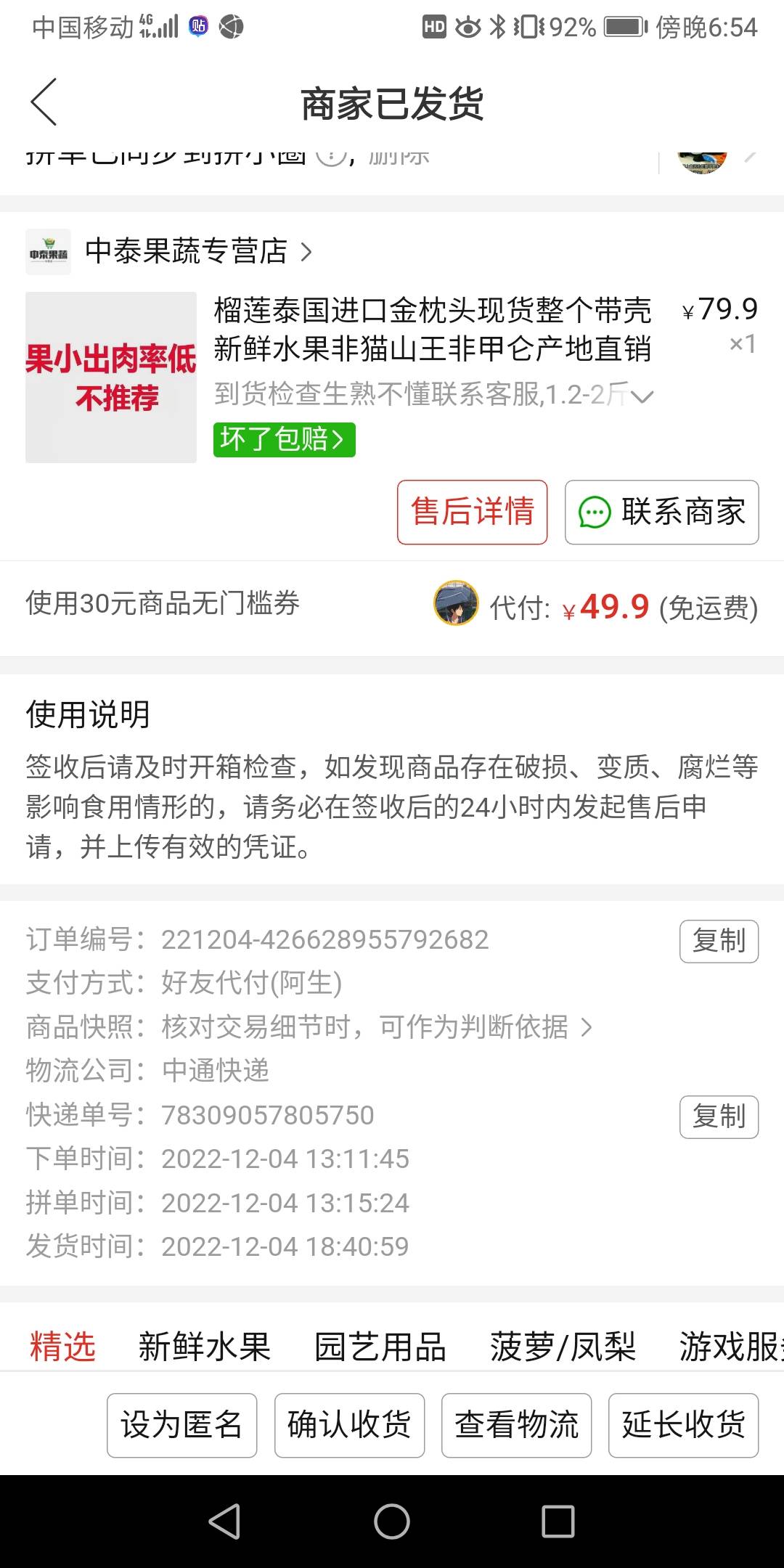784x1568 pixels.
Task: Switch to the 新鲜水果 tab
Action: pyautogui.click(x=205, y=1347)
